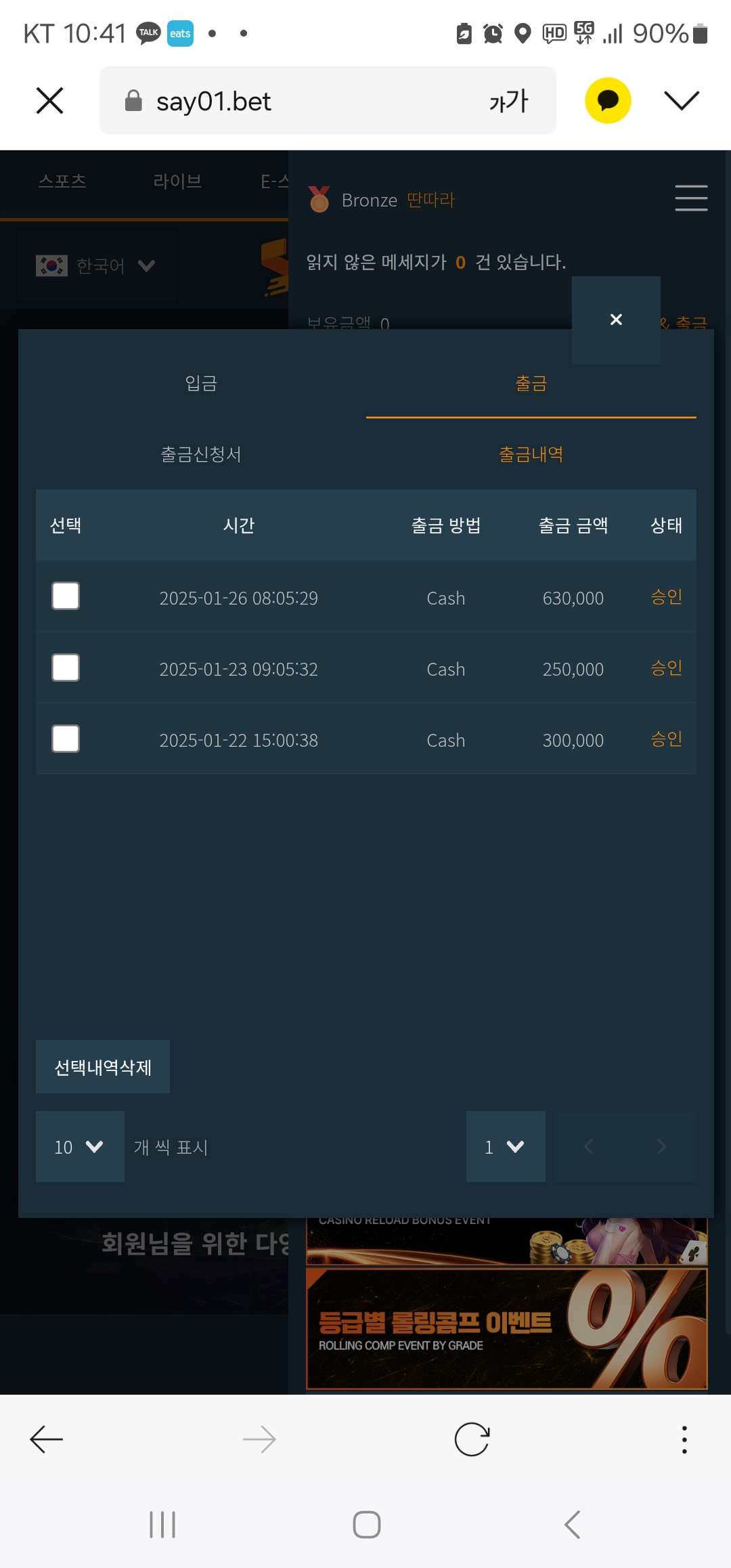This screenshot has height=1568, width=731.
Task: Tap the yellow KakaoTalk chat icon
Action: click(608, 101)
